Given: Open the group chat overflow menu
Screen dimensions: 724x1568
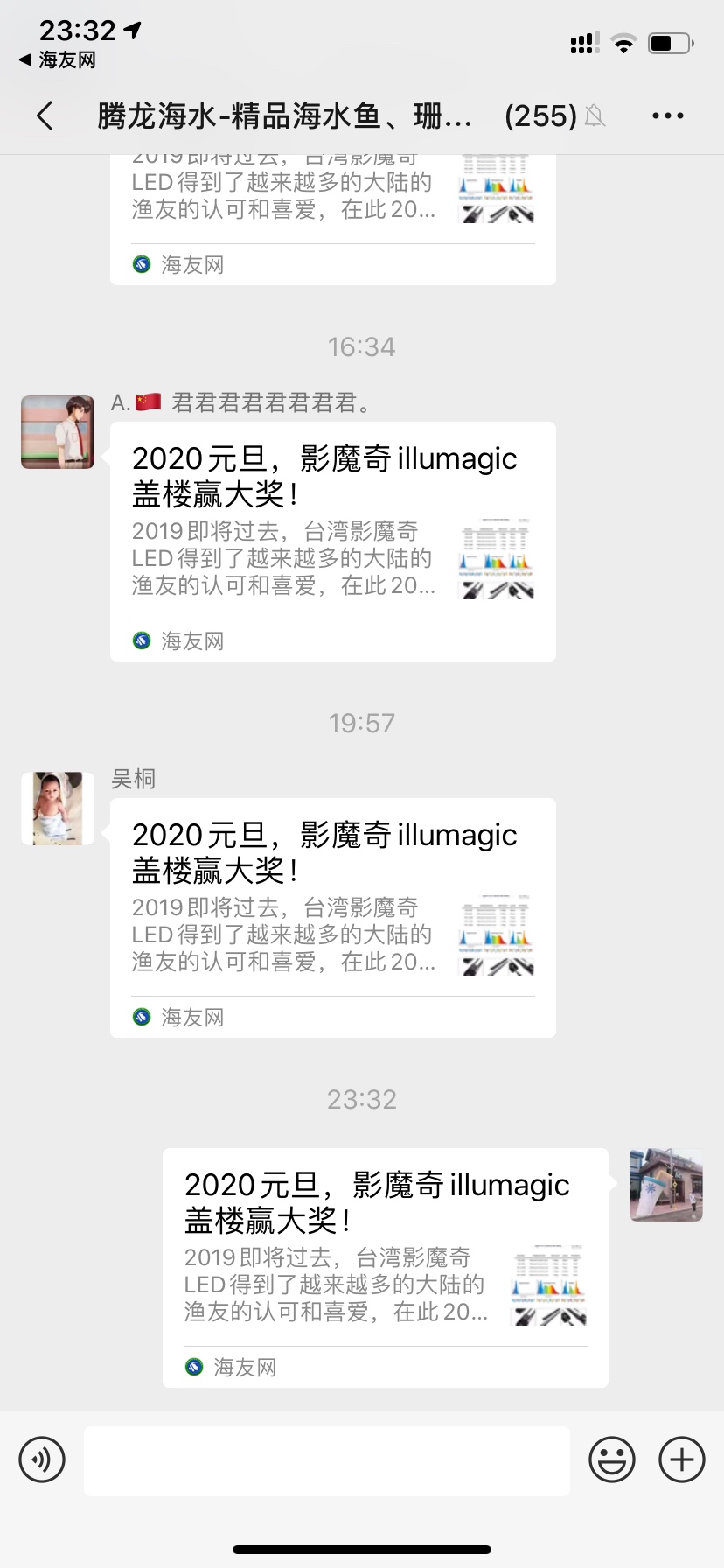Looking at the screenshot, I should coord(667,115).
